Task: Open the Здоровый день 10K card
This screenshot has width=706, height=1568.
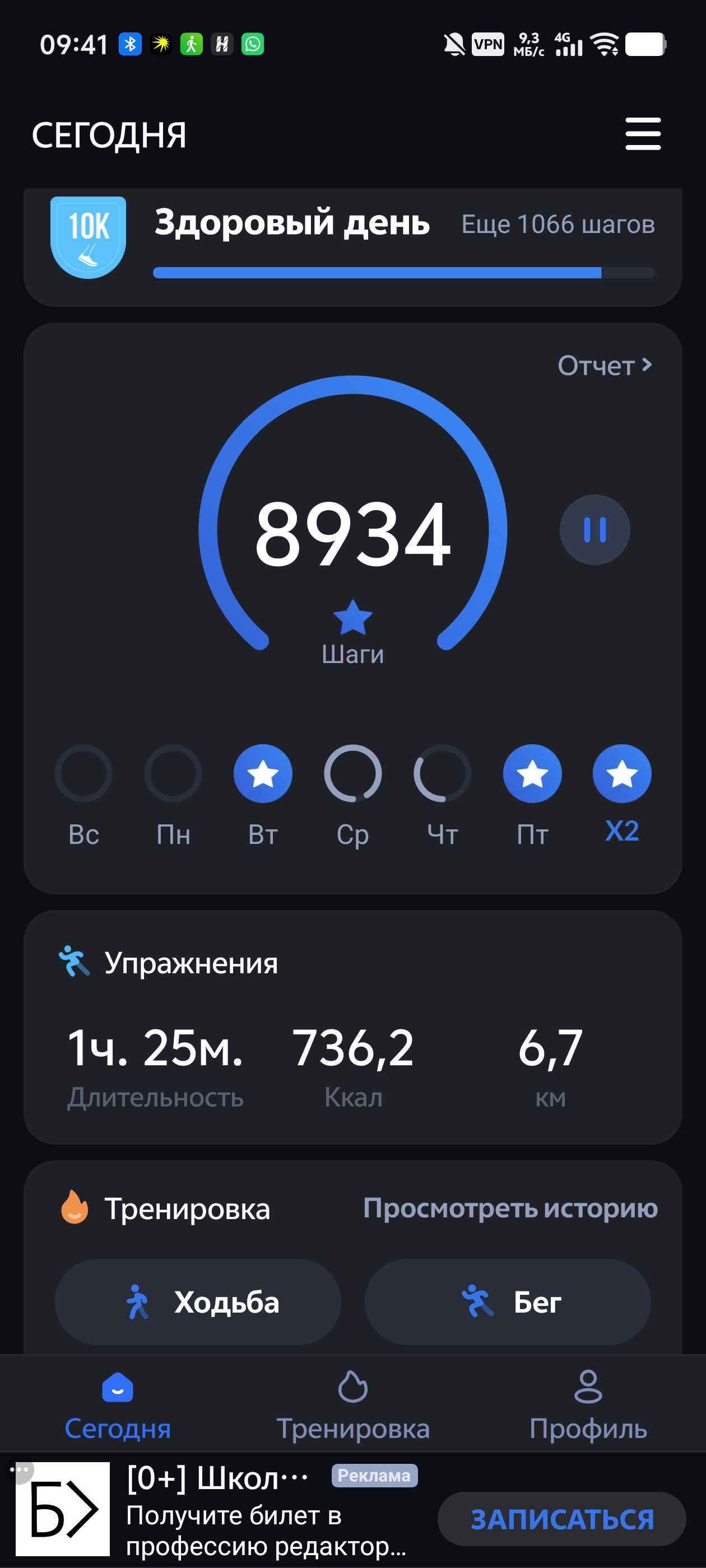Action: pos(352,246)
